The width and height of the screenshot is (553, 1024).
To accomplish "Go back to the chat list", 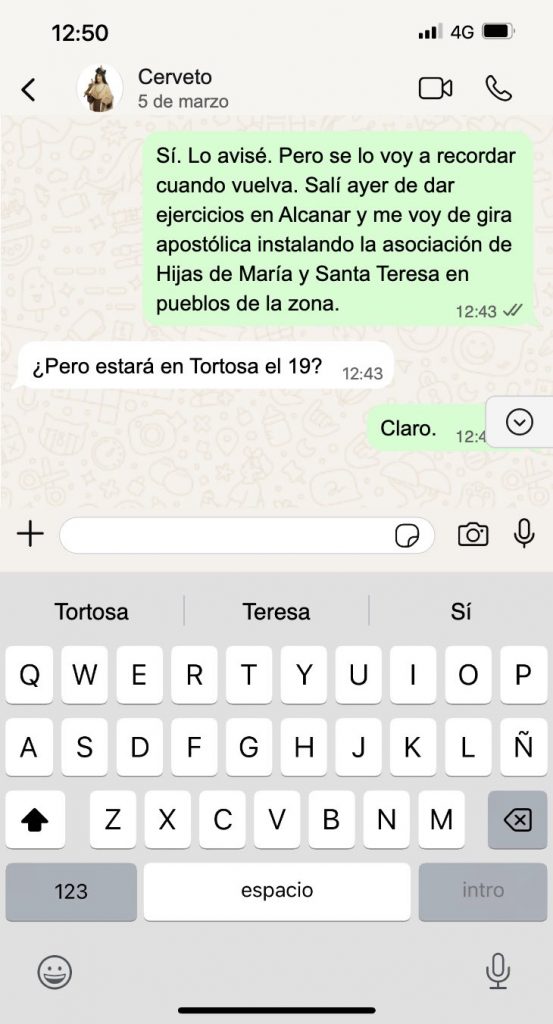I will 28,89.
